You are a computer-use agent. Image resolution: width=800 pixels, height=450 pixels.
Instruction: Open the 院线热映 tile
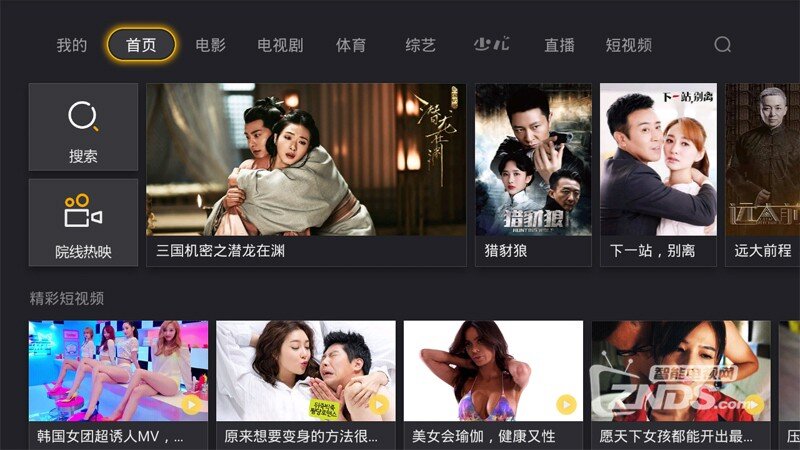[x=83, y=222]
